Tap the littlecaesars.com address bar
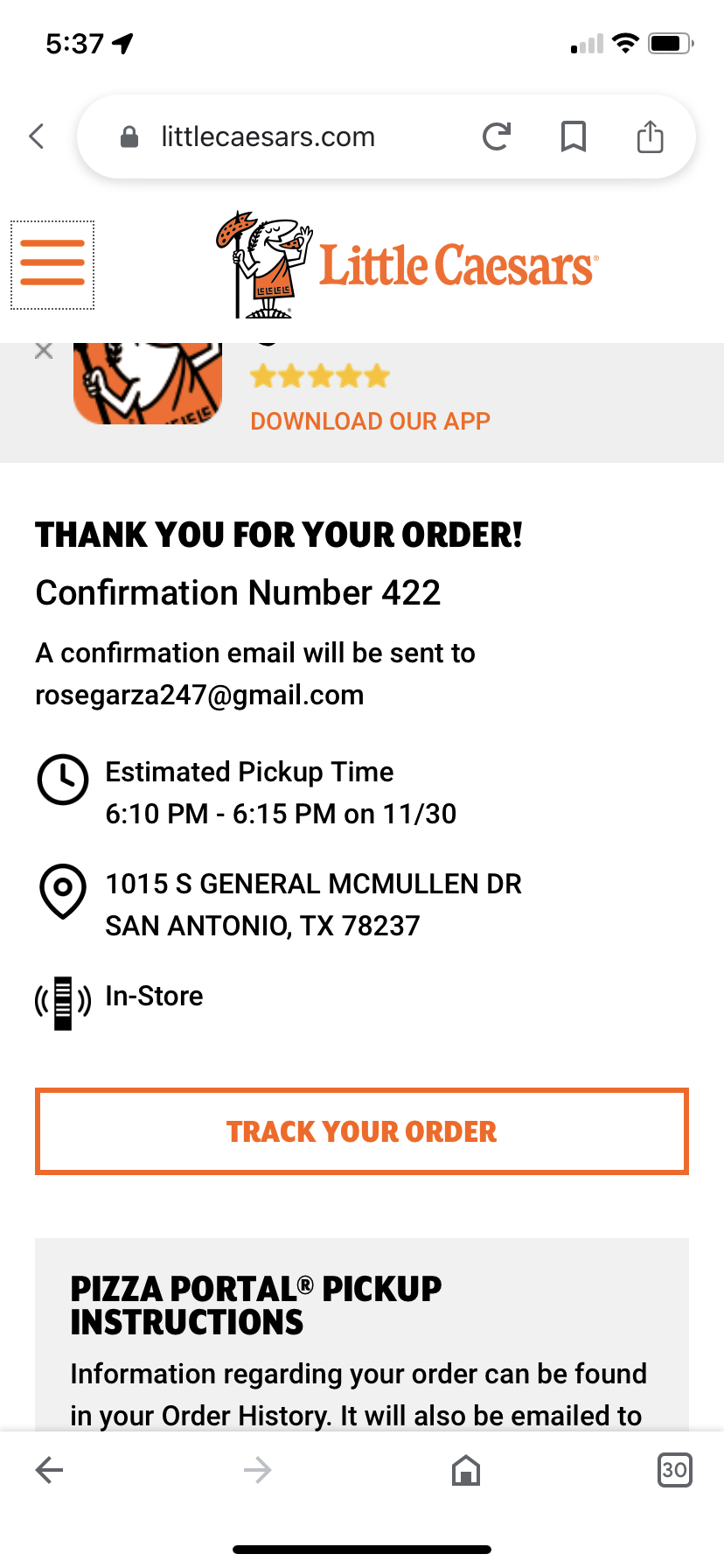 click(x=268, y=136)
